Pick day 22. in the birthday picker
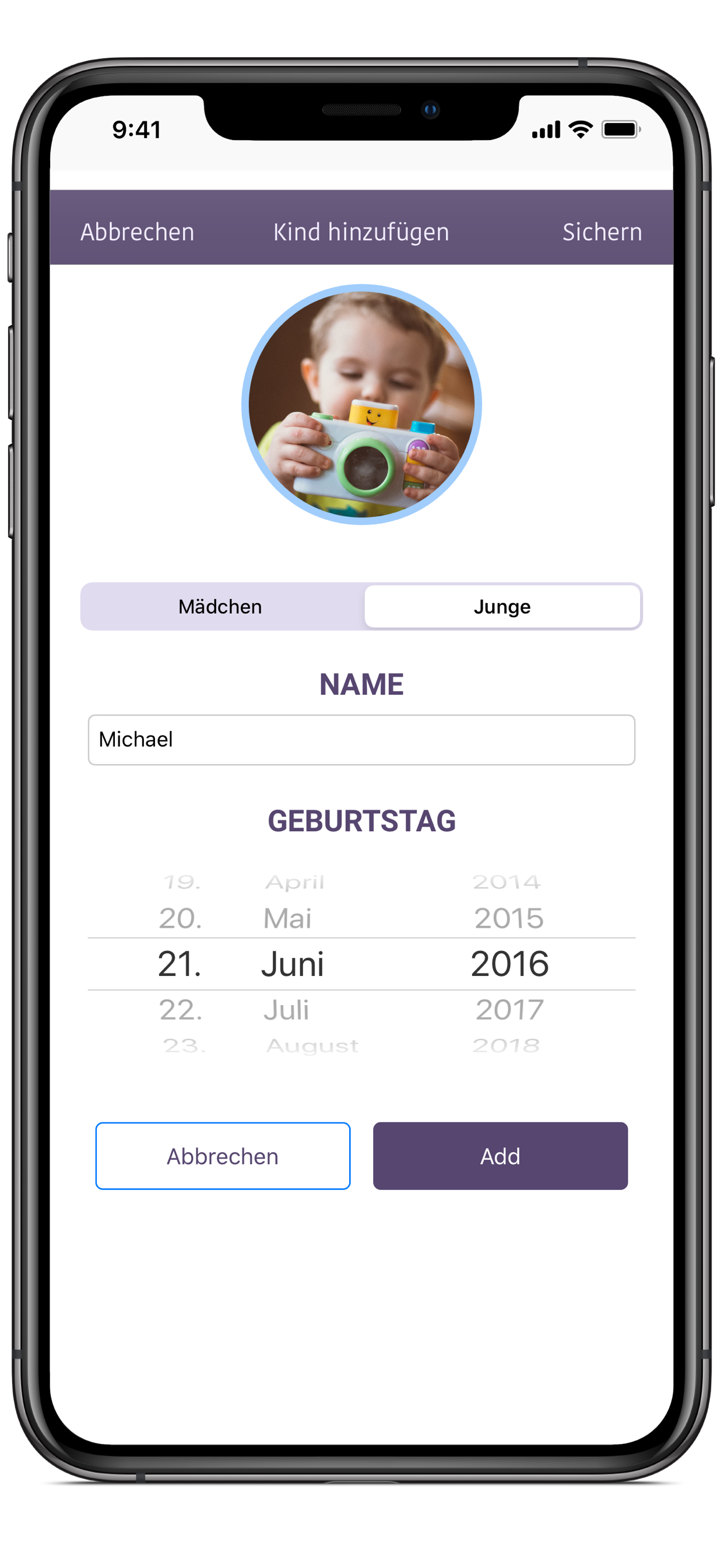This screenshot has height=1568, width=724. [x=181, y=1009]
